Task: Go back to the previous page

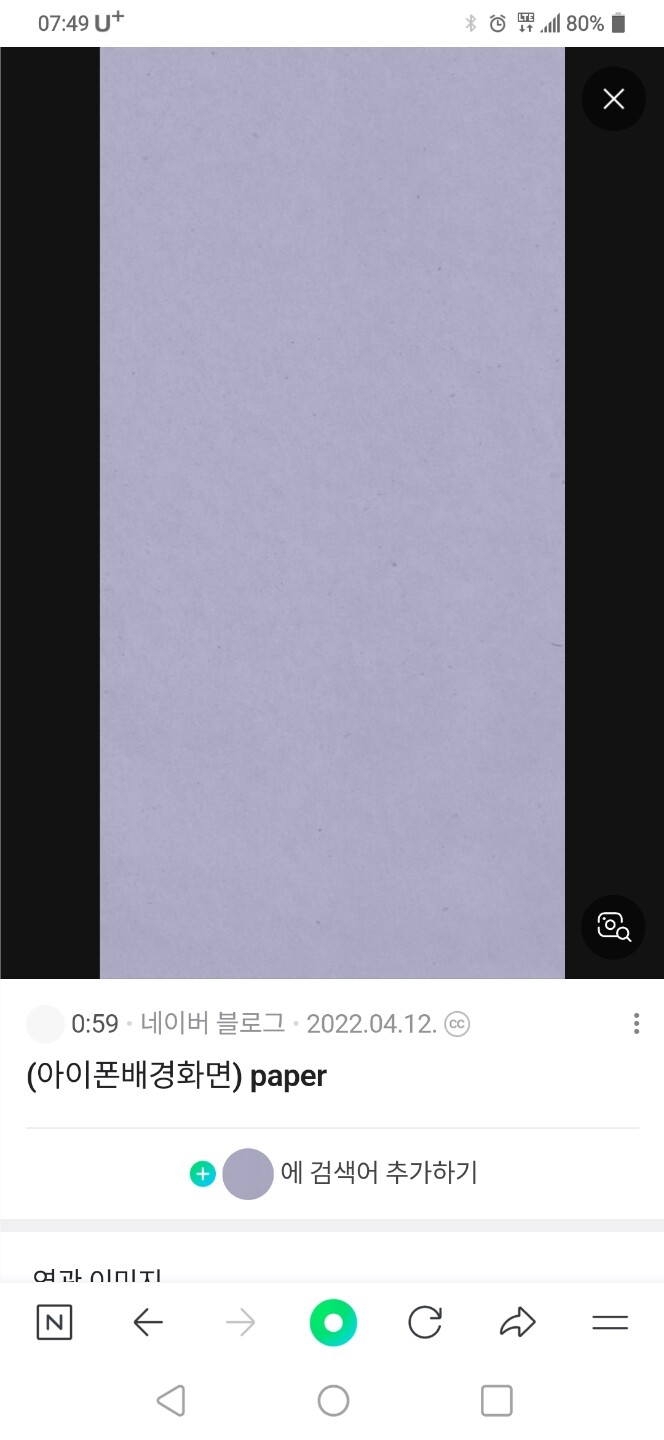Action: pos(148,1323)
